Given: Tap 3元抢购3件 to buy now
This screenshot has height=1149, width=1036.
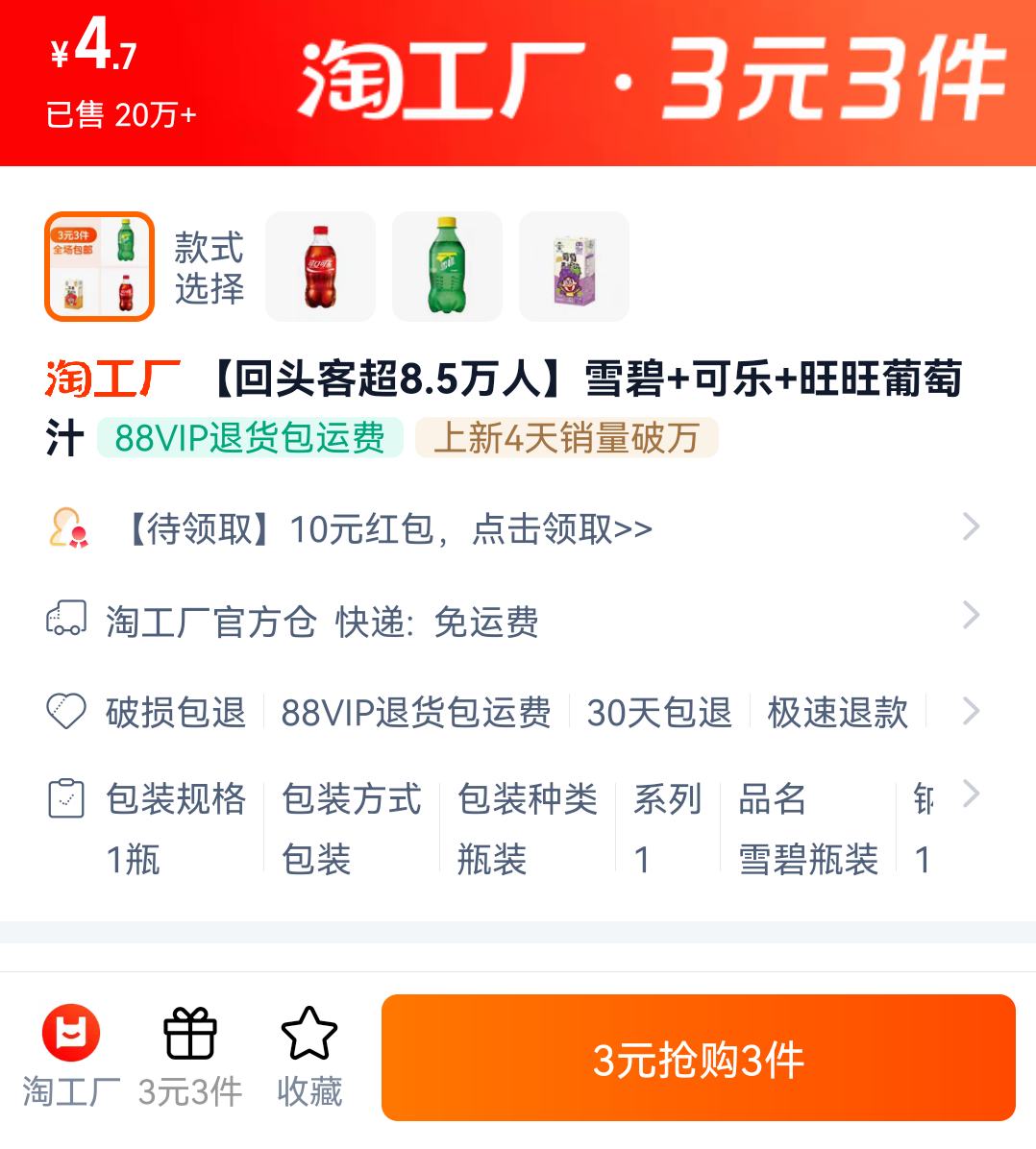Looking at the screenshot, I should [698, 1059].
